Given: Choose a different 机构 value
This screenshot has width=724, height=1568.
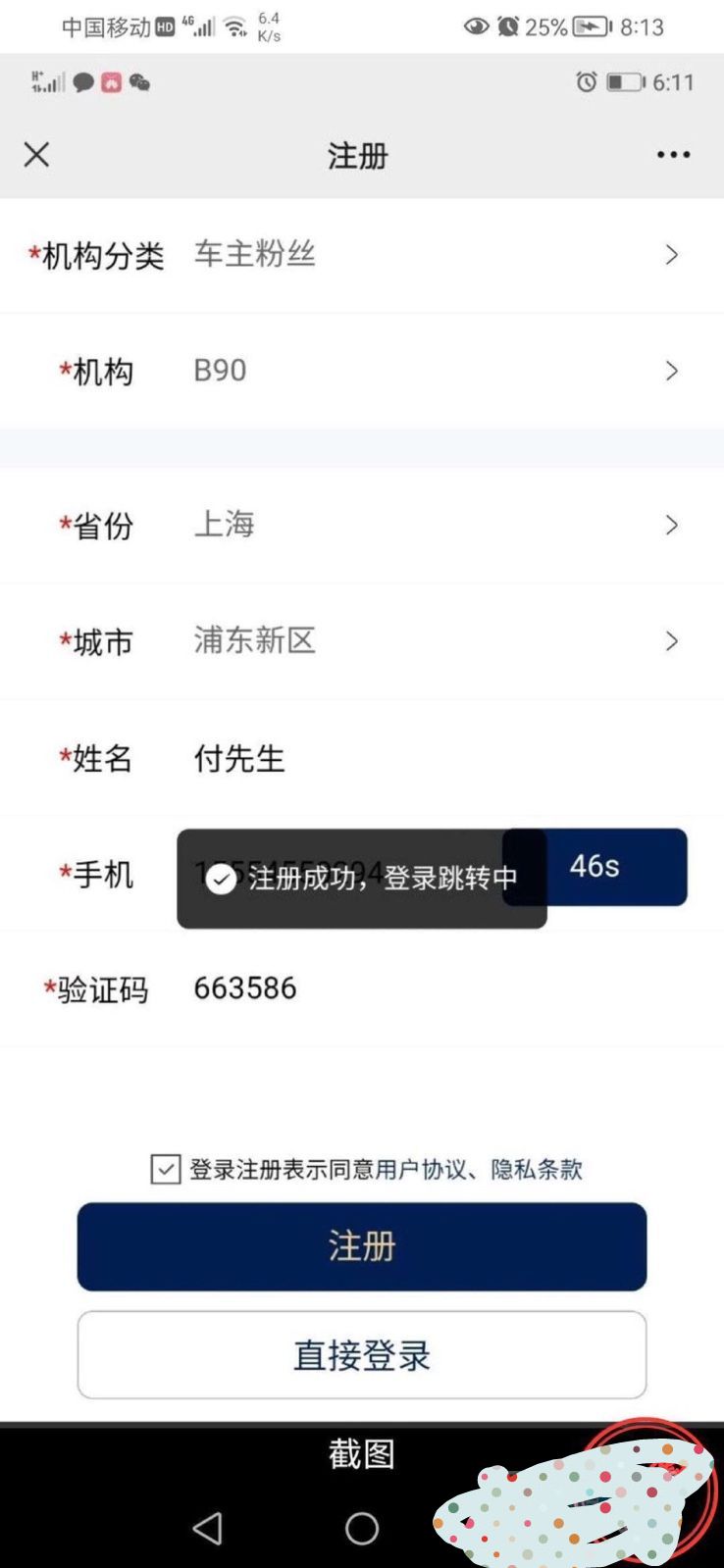Looking at the screenshot, I should (x=432, y=371).
